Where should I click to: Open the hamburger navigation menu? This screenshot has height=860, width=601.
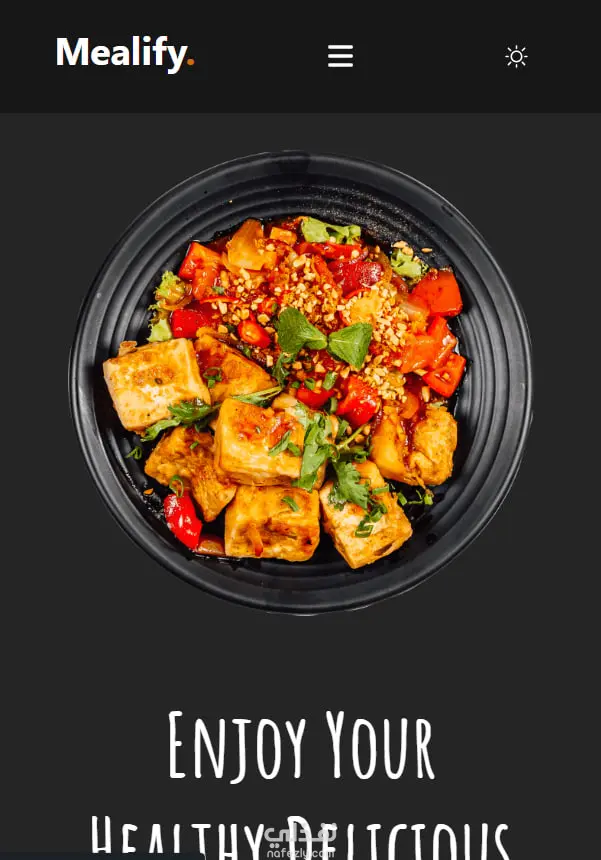340,56
